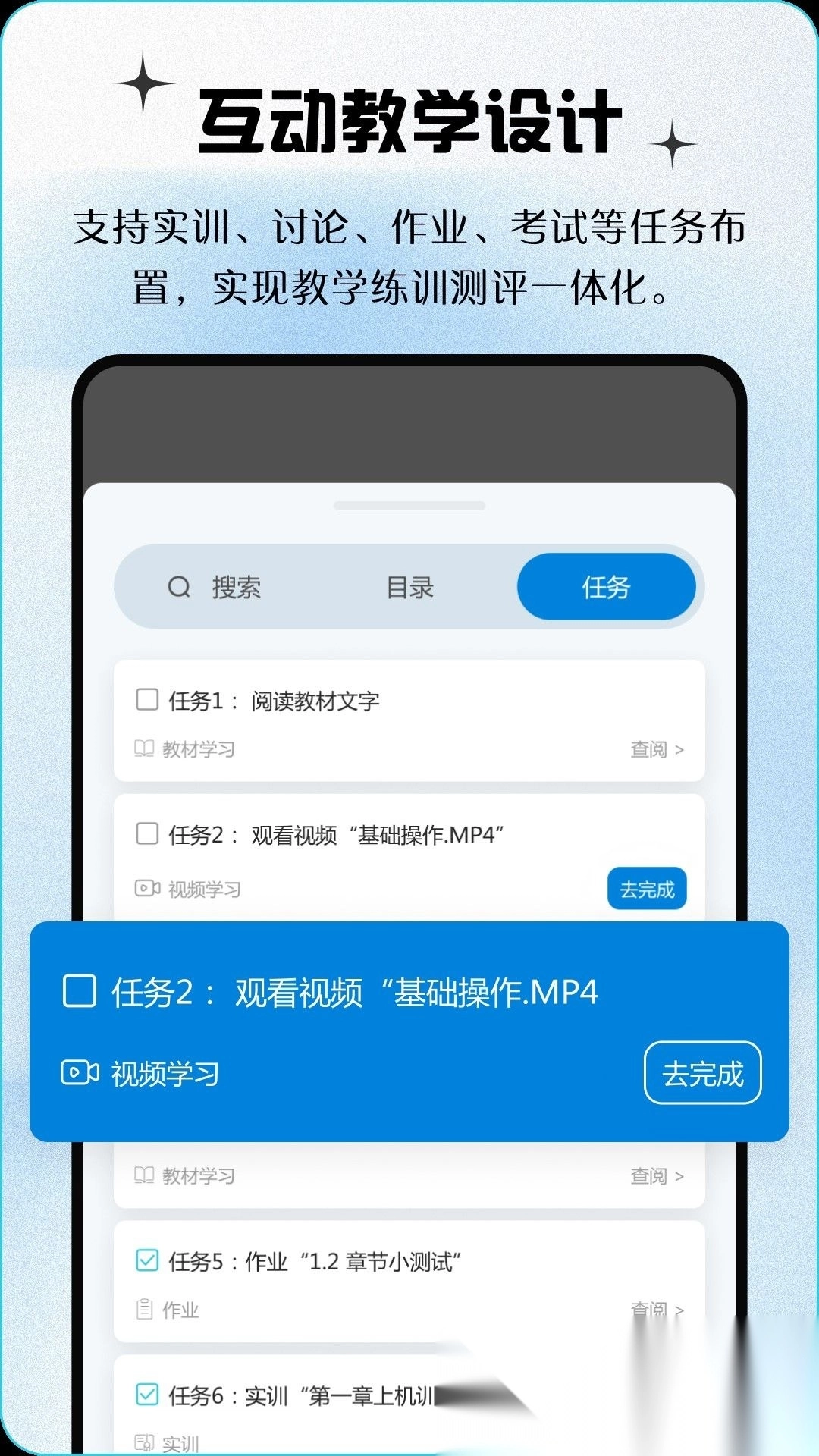819x1456 pixels.
Task: Open 查阅 details for 任务5 作业
Action: pyautogui.click(x=657, y=1310)
